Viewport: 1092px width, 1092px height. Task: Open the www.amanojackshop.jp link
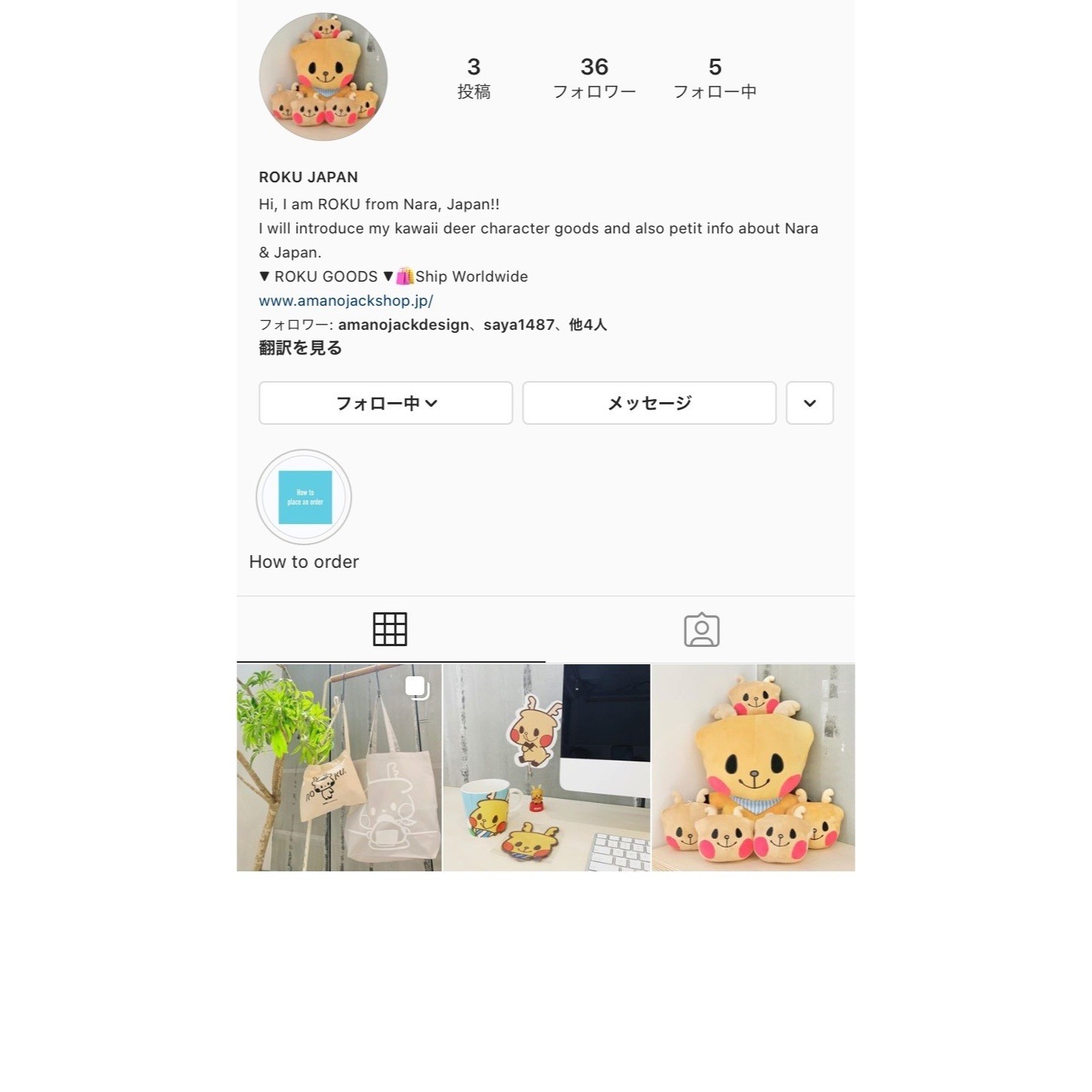pos(346,300)
